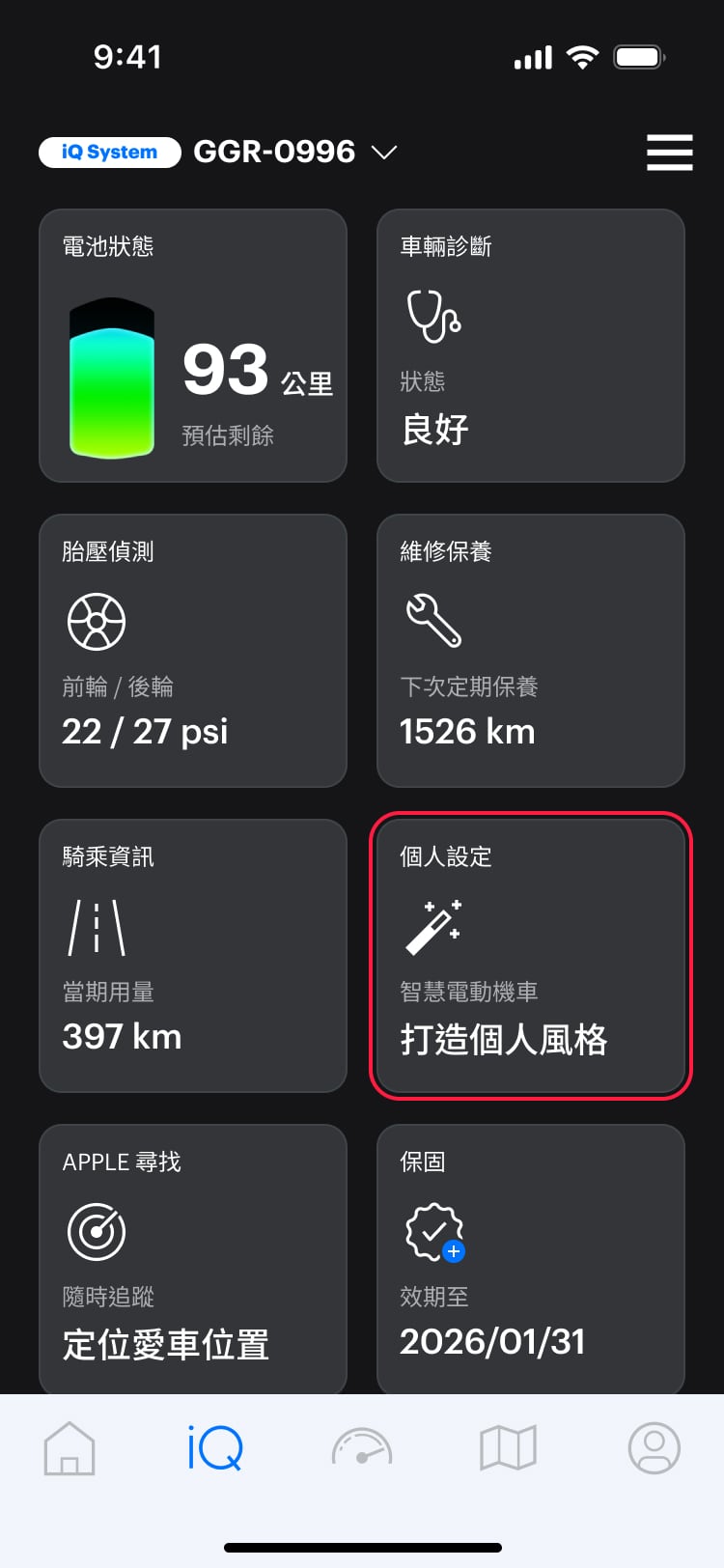Switch to the home tab

click(x=70, y=1448)
